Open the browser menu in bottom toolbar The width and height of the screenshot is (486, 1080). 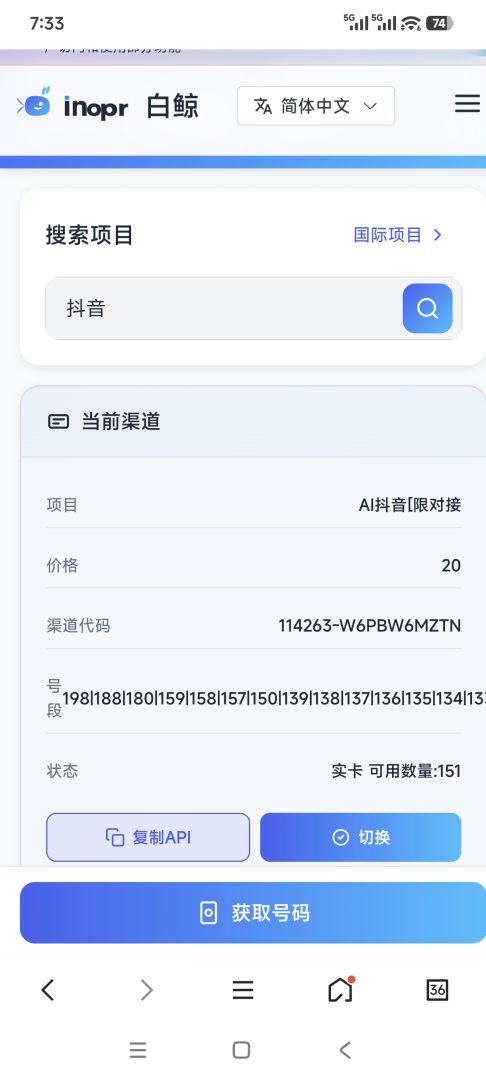coord(243,990)
